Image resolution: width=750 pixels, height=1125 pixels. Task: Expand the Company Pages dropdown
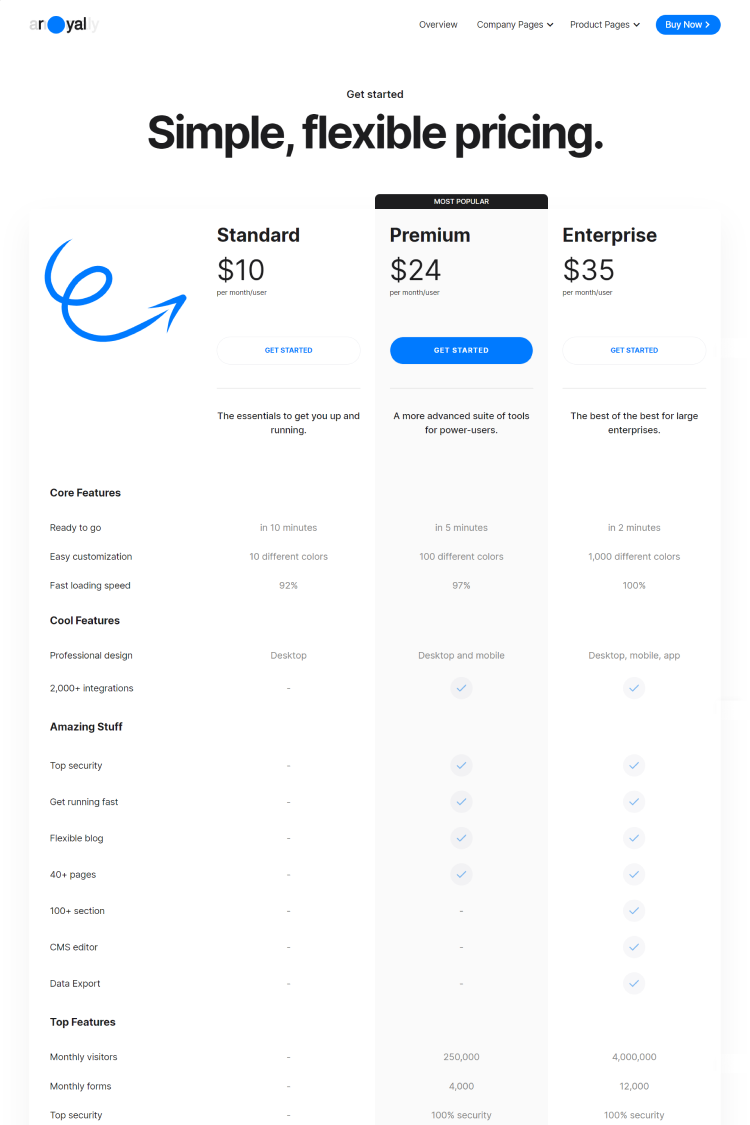(514, 25)
